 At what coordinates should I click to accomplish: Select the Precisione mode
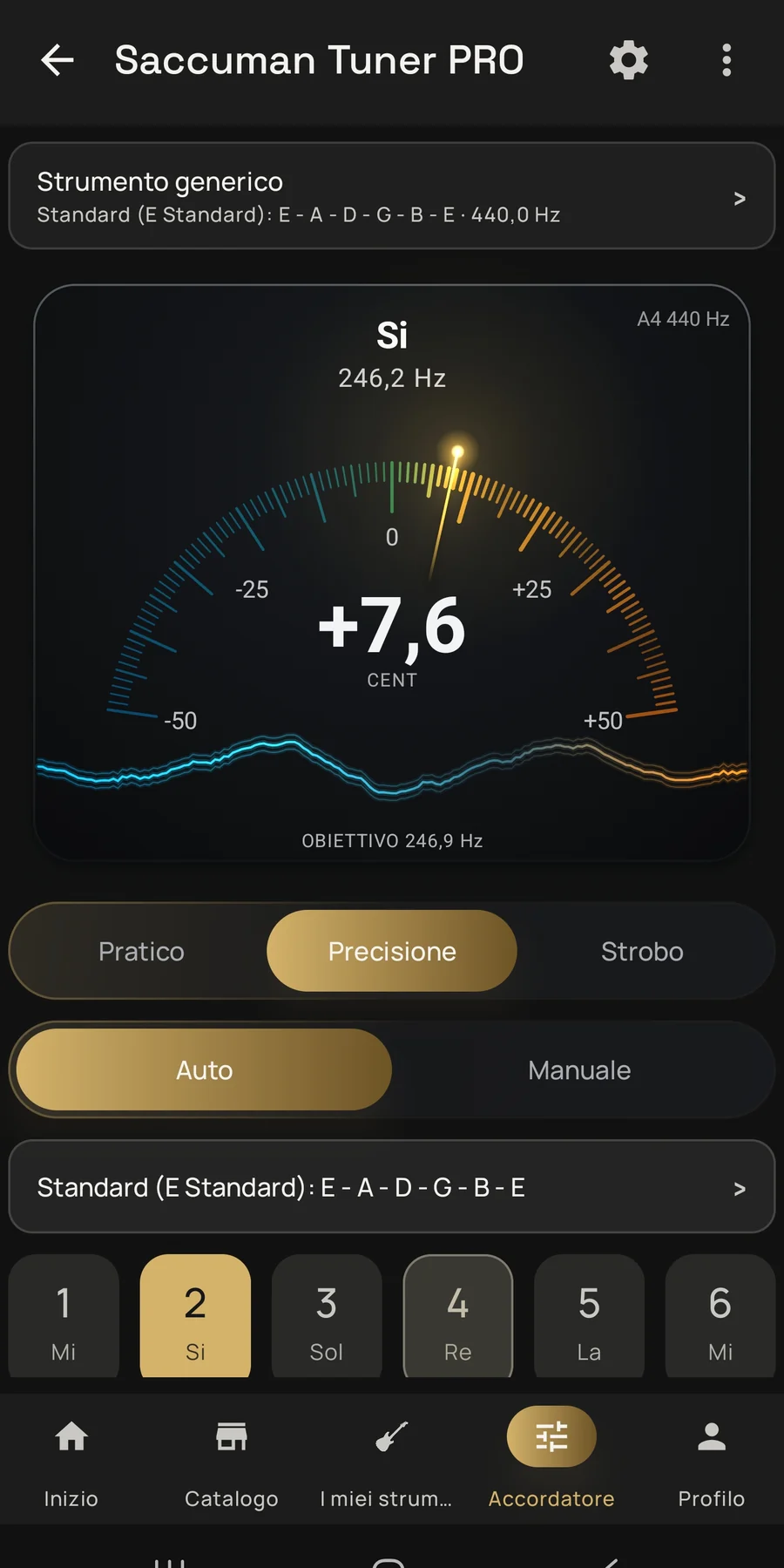pos(392,951)
